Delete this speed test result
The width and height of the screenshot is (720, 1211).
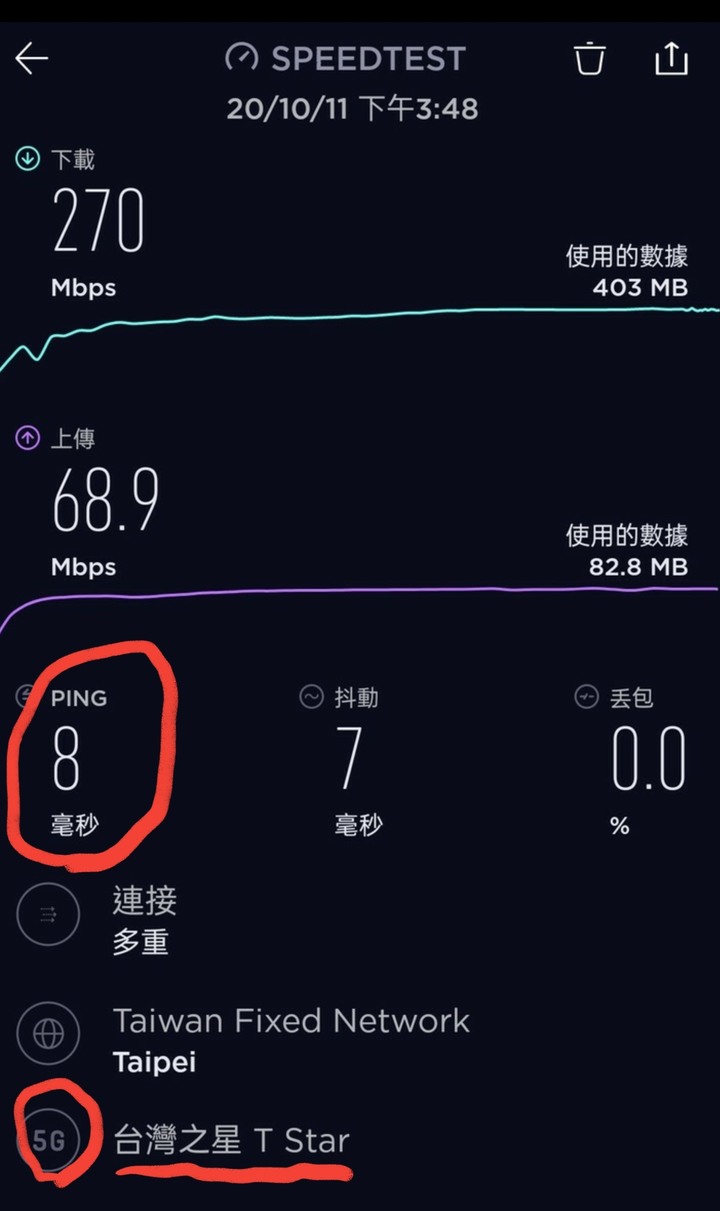click(590, 58)
